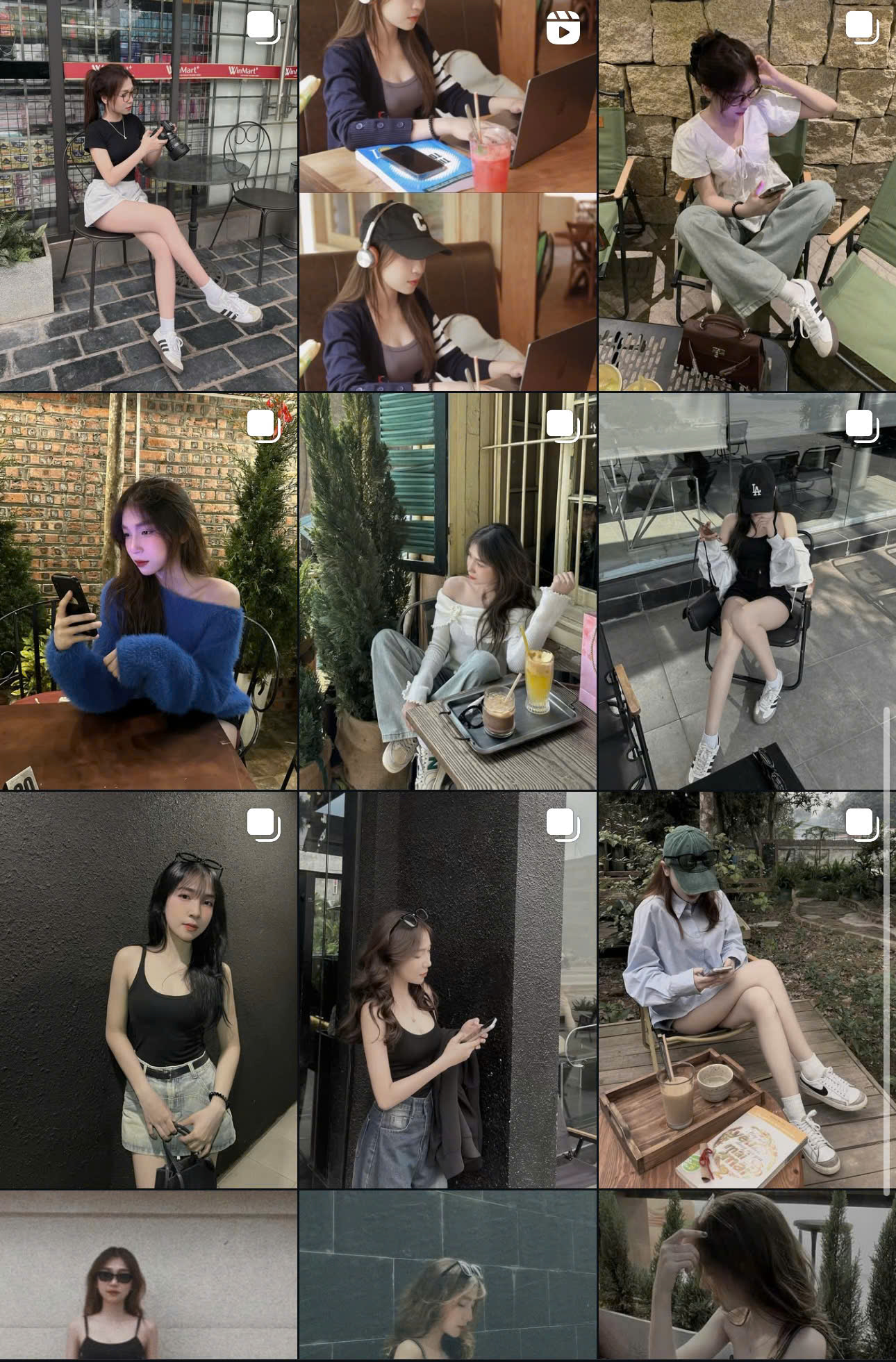Open the reel with headphones and laptop
Viewport: 896px width, 1362px height.
(448, 195)
